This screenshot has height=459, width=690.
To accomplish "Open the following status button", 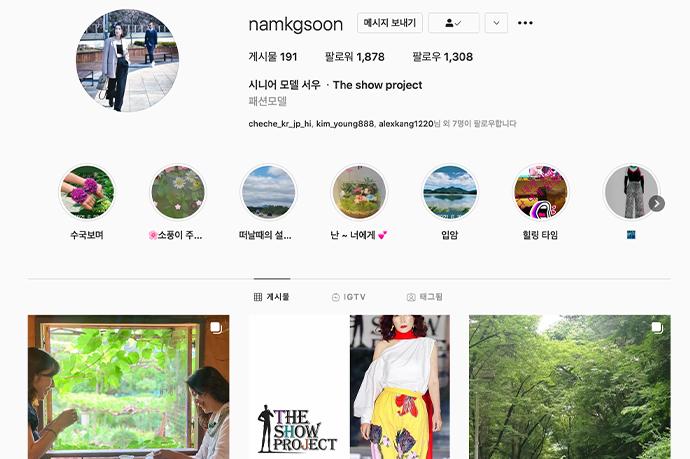I will pos(453,23).
